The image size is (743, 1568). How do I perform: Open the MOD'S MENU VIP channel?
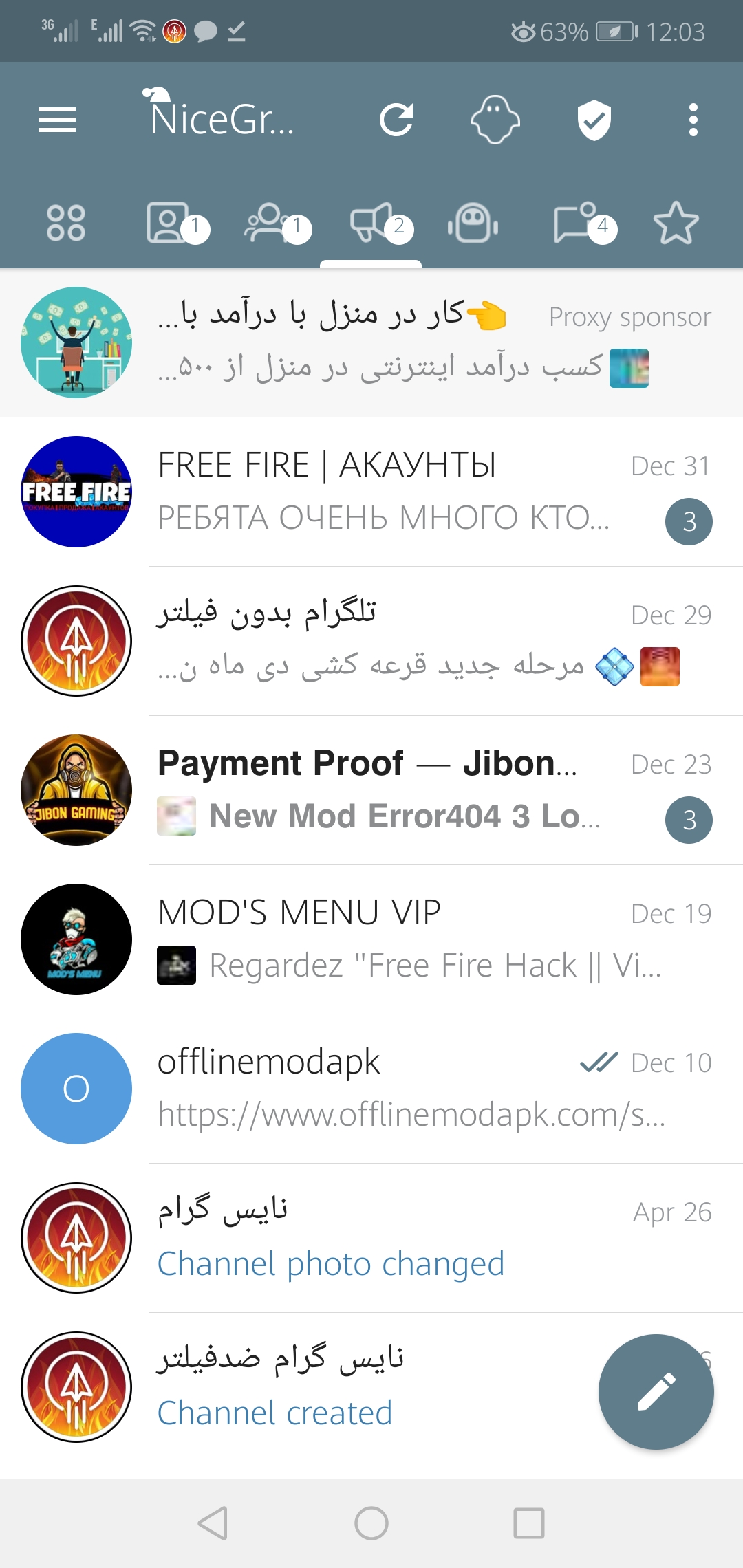pos(371,939)
